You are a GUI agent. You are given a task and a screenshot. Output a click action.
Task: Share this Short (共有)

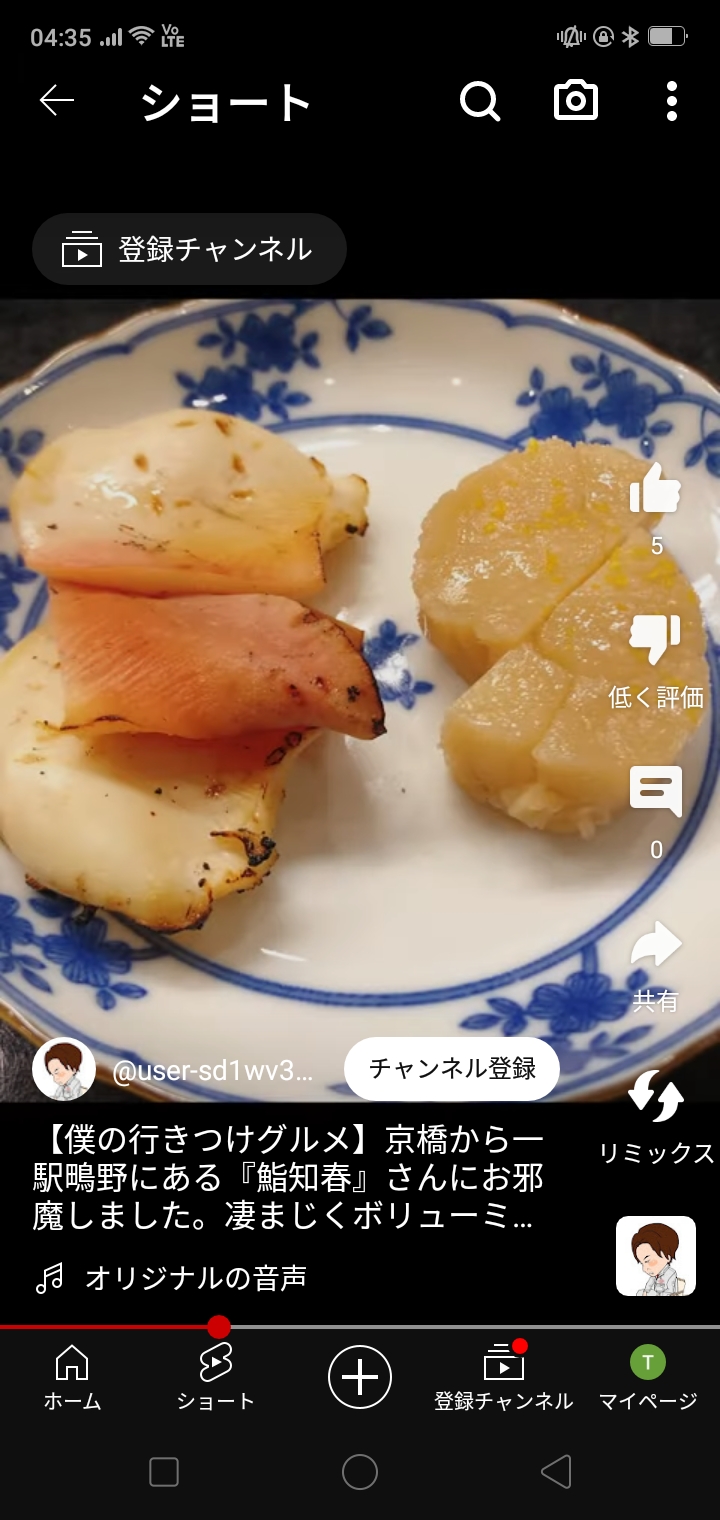tap(656, 945)
